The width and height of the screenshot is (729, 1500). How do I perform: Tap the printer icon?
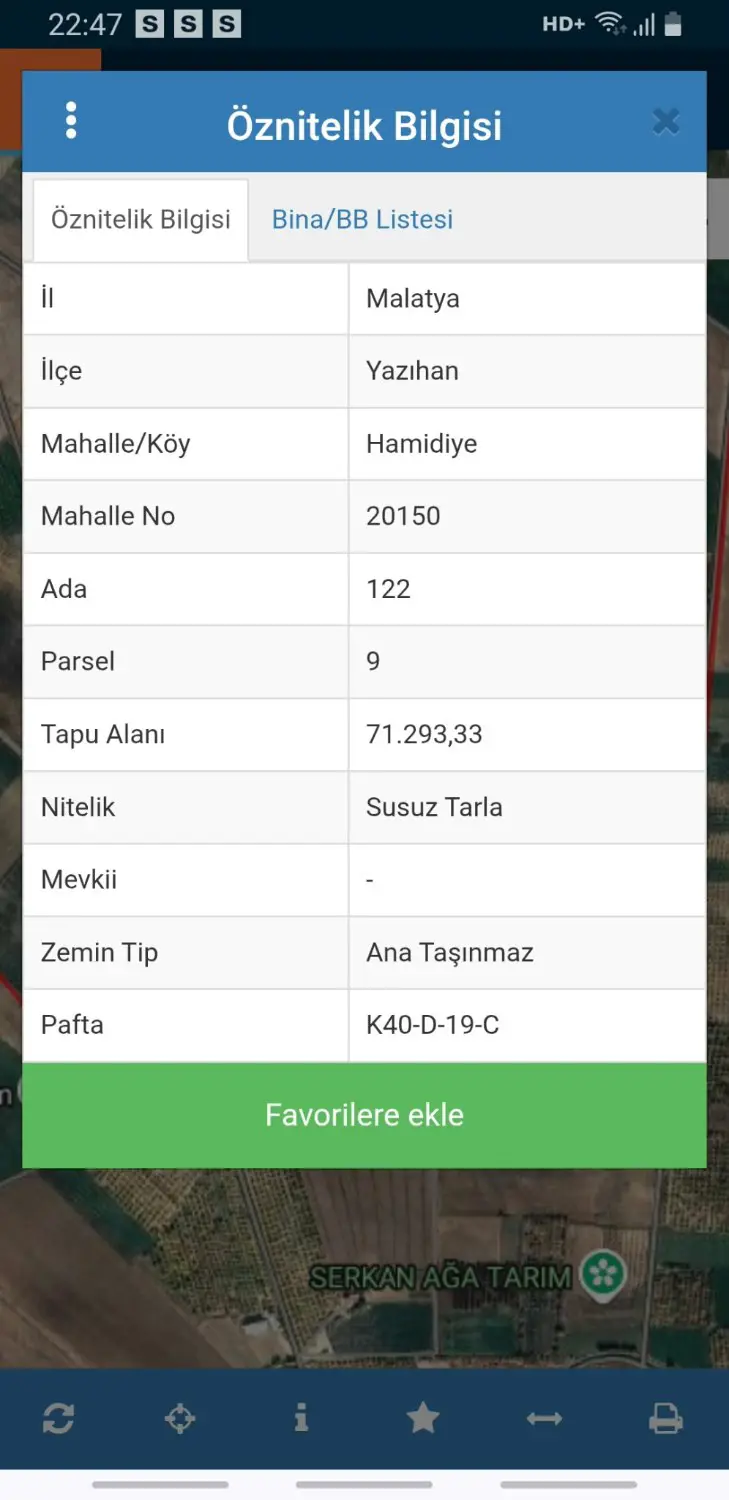click(666, 1418)
